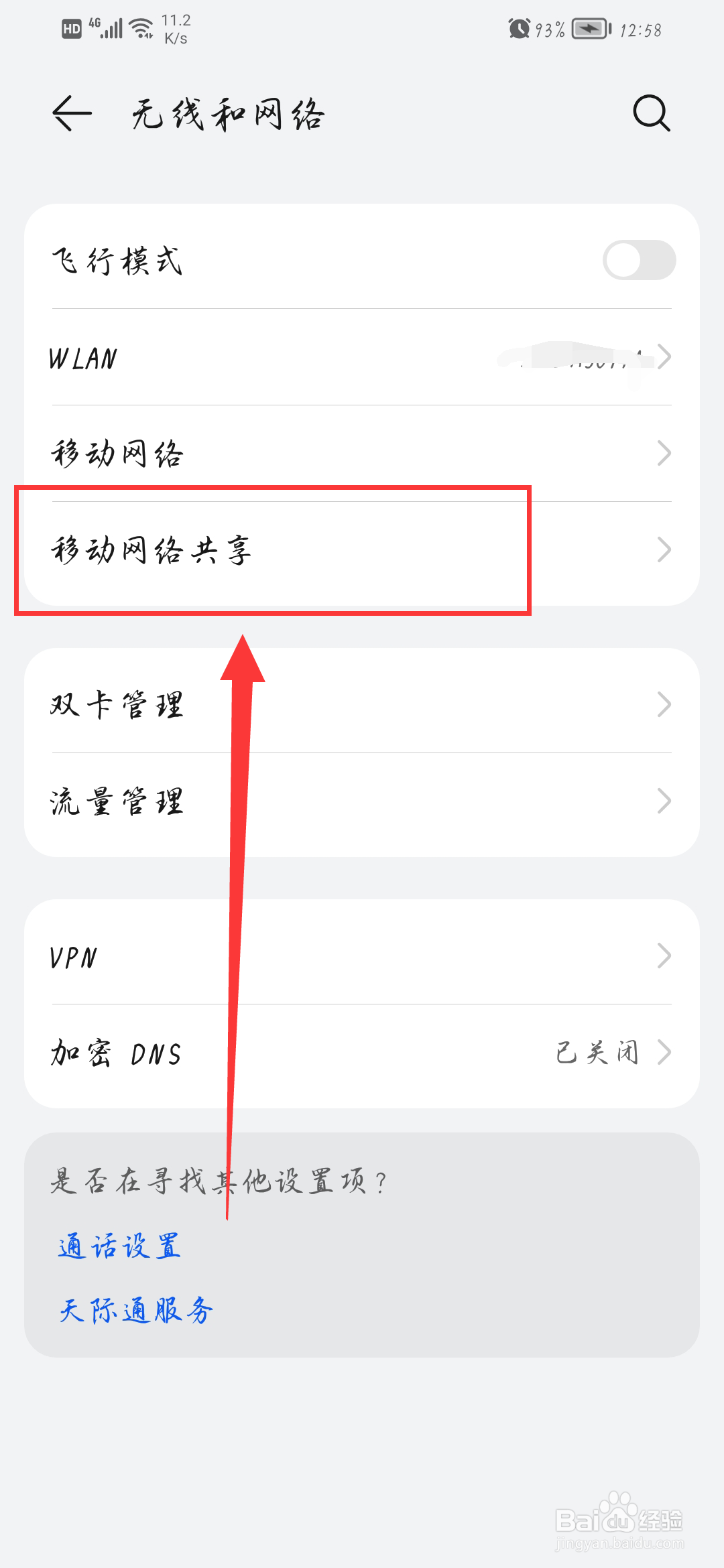Open 移动网络 via its arrow
724x1568 pixels.
[x=664, y=453]
